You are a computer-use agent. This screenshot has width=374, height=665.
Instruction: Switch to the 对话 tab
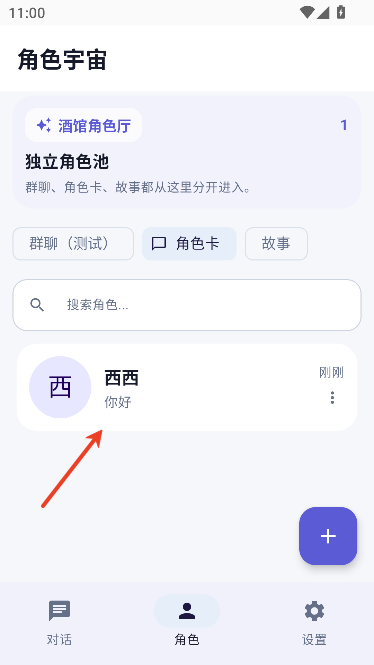[59, 622]
